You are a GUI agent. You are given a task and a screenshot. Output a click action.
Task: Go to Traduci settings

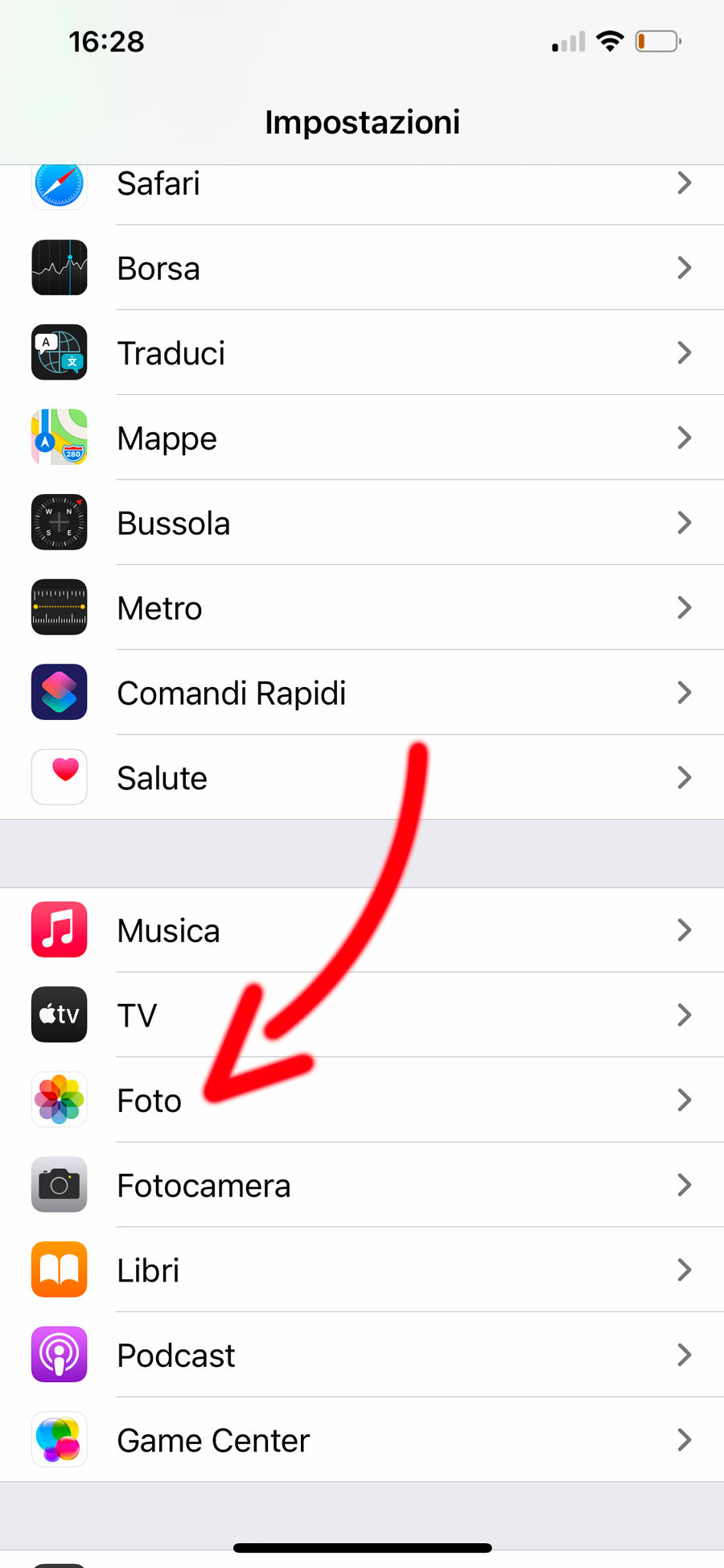[x=362, y=353]
